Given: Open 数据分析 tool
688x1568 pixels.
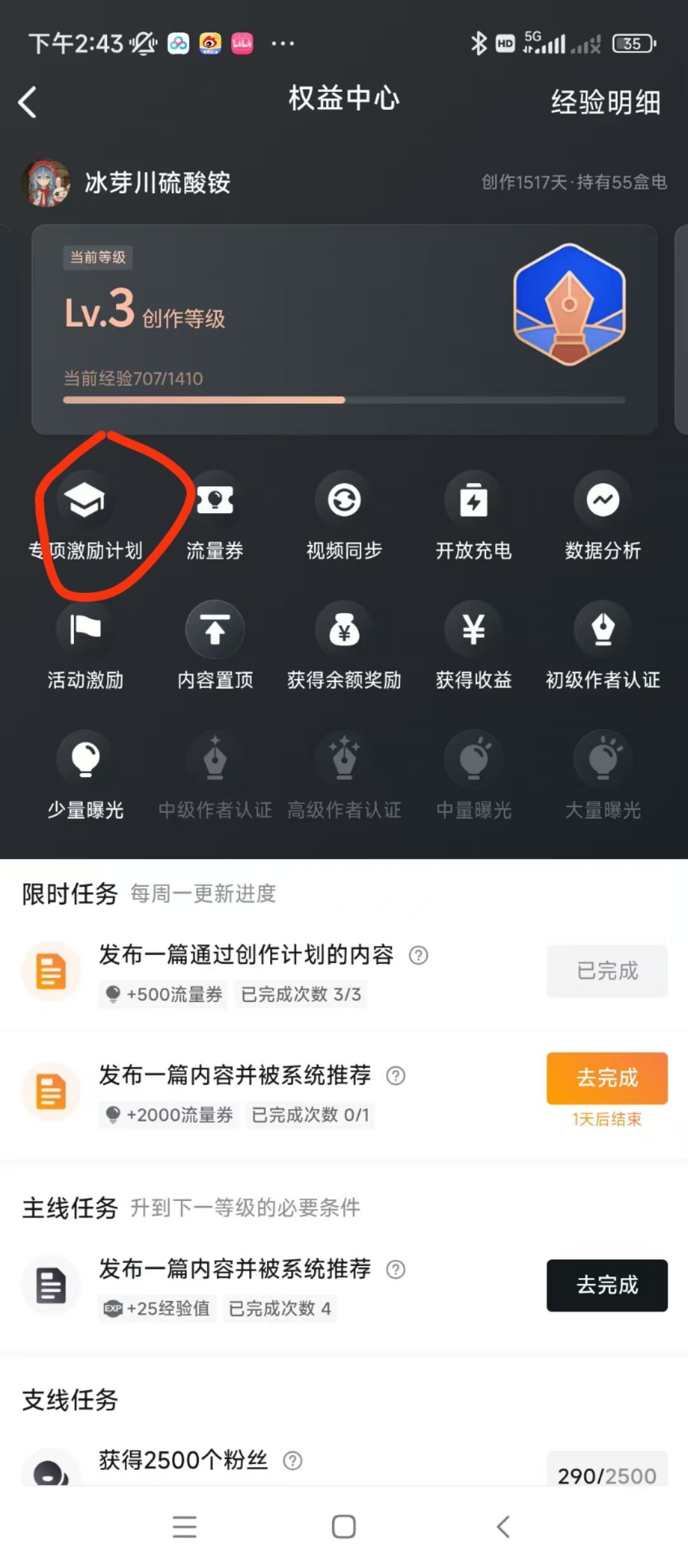Looking at the screenshot, I should click(603, 501).
